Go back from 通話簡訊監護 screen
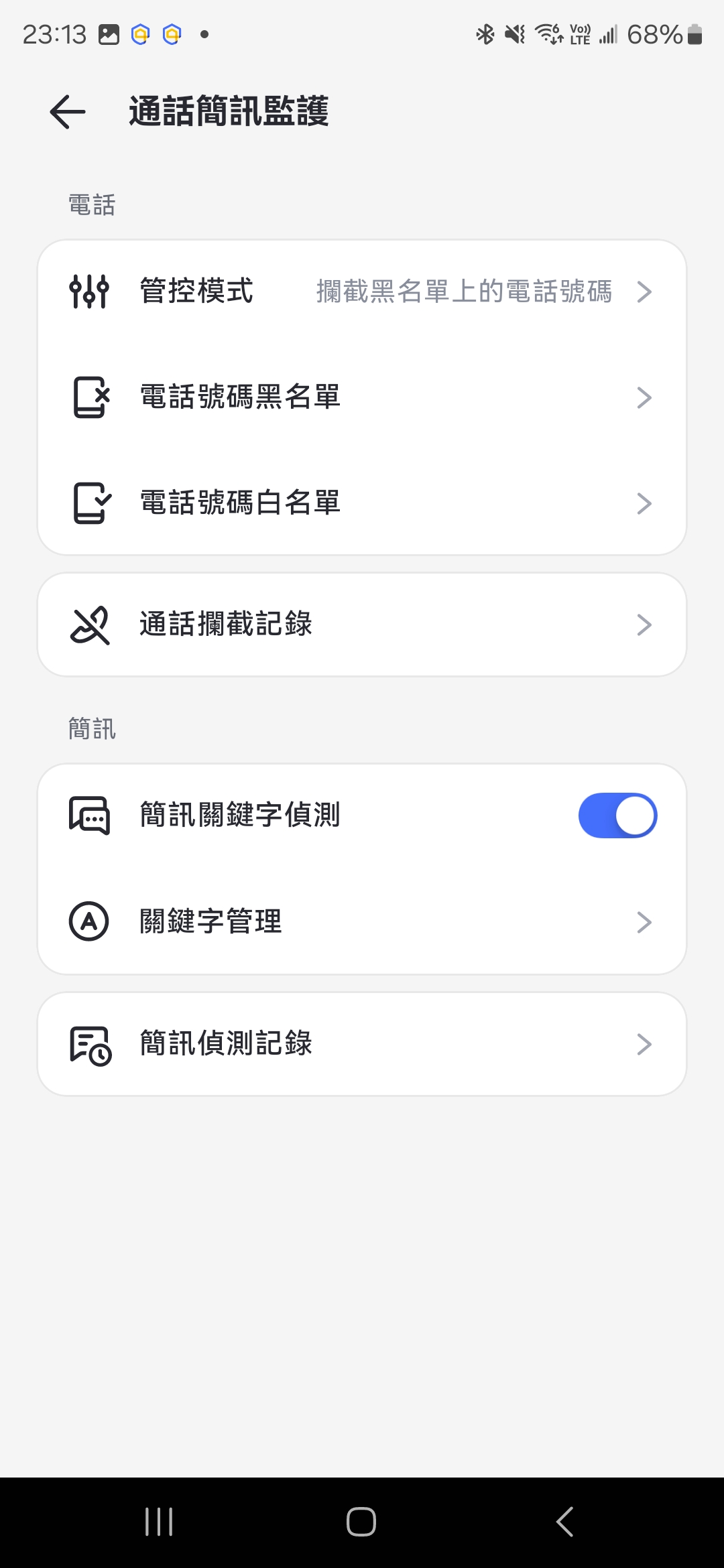Image resolution: width=724 pixels, height=1568 pixels. point(68,111)
